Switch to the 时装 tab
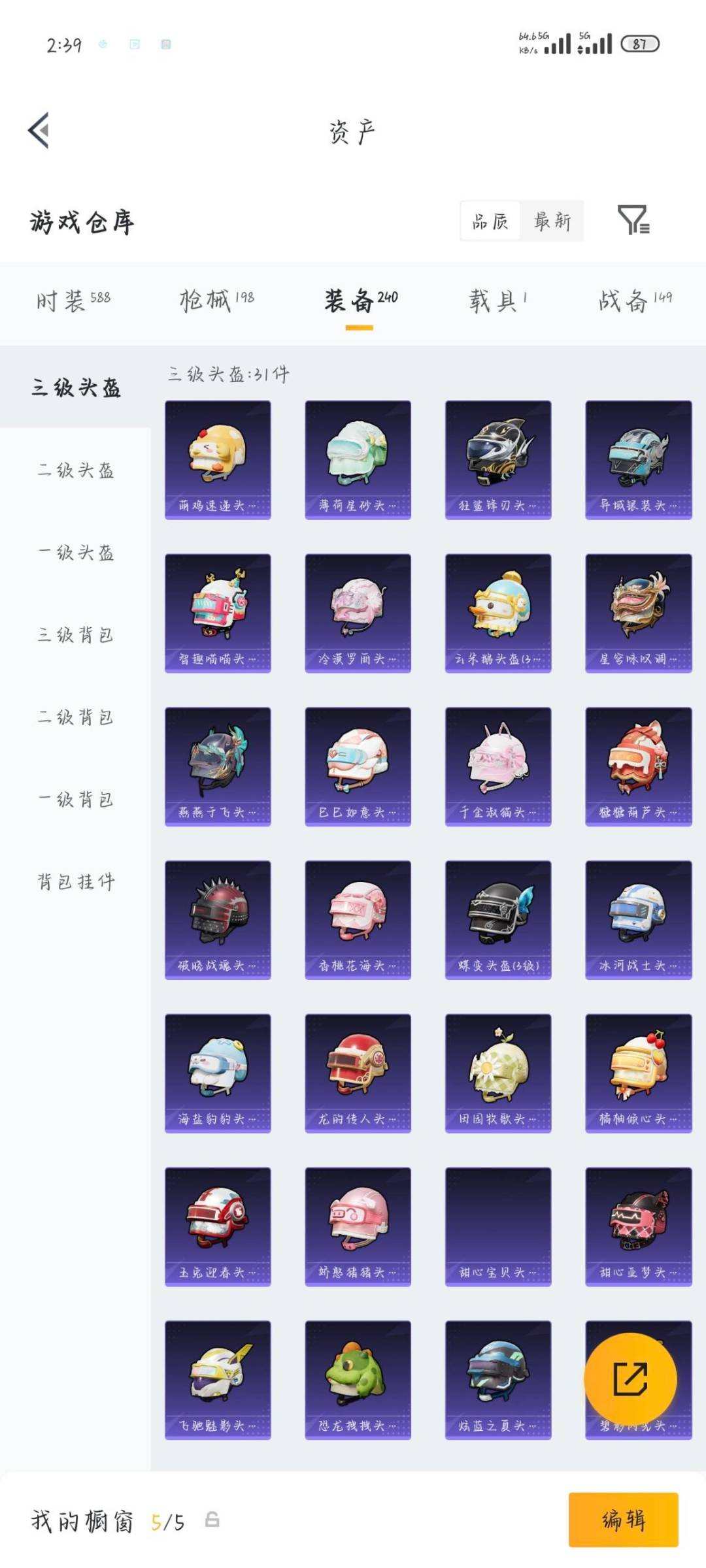706x1568 pixels. click(x=73, y=302)
